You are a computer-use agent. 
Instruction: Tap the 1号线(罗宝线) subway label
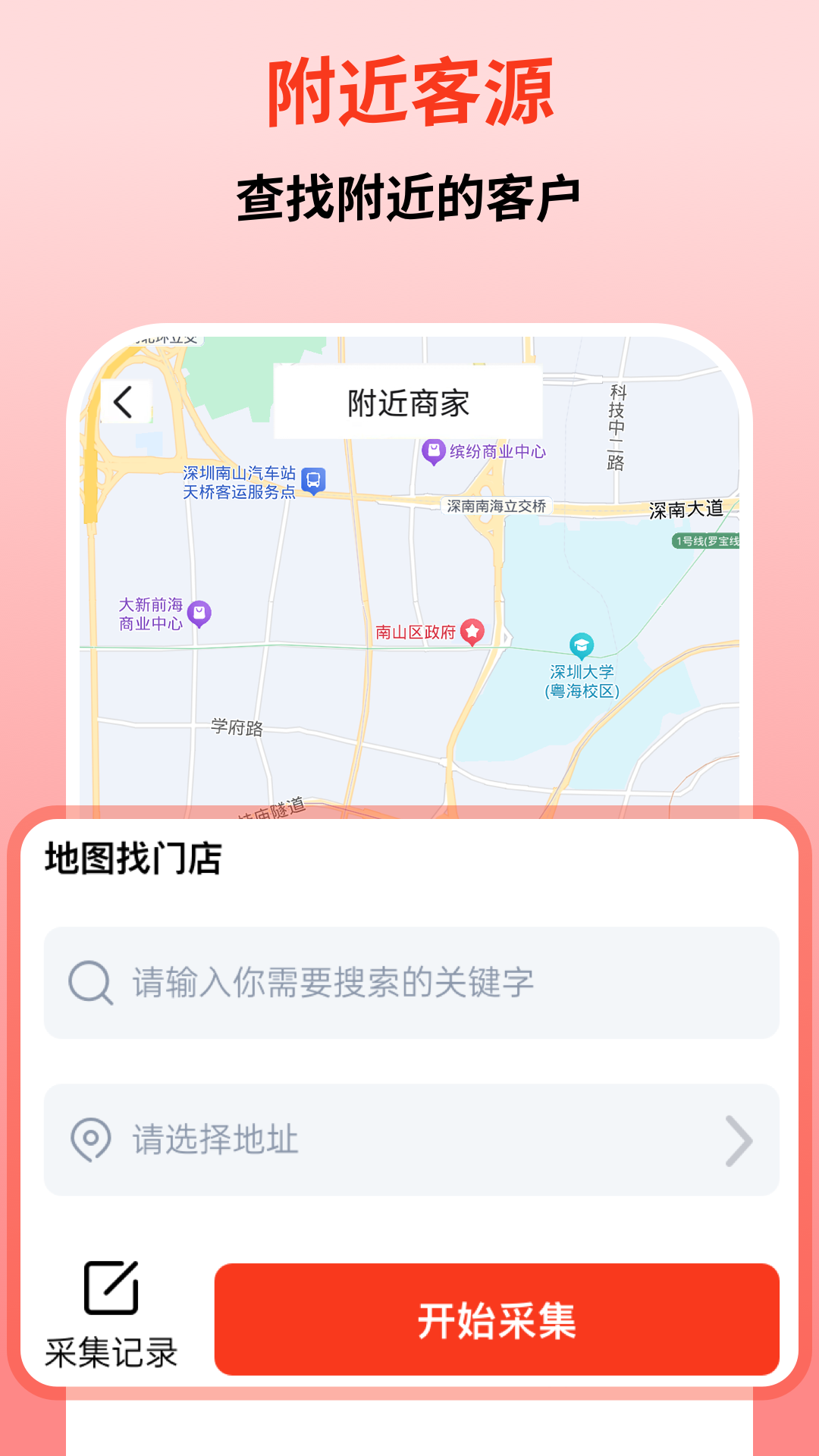[x=709, y=542]
